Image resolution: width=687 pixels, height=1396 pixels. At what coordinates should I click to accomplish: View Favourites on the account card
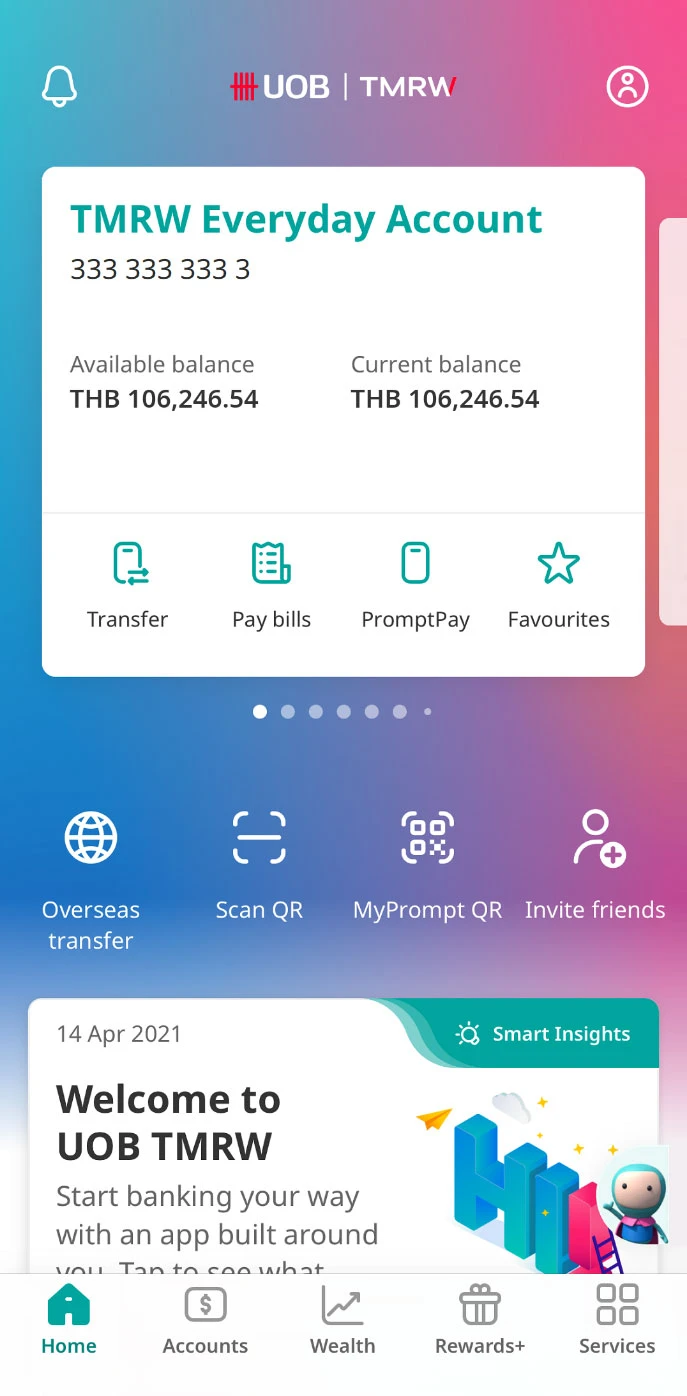[x=558, y=586]
